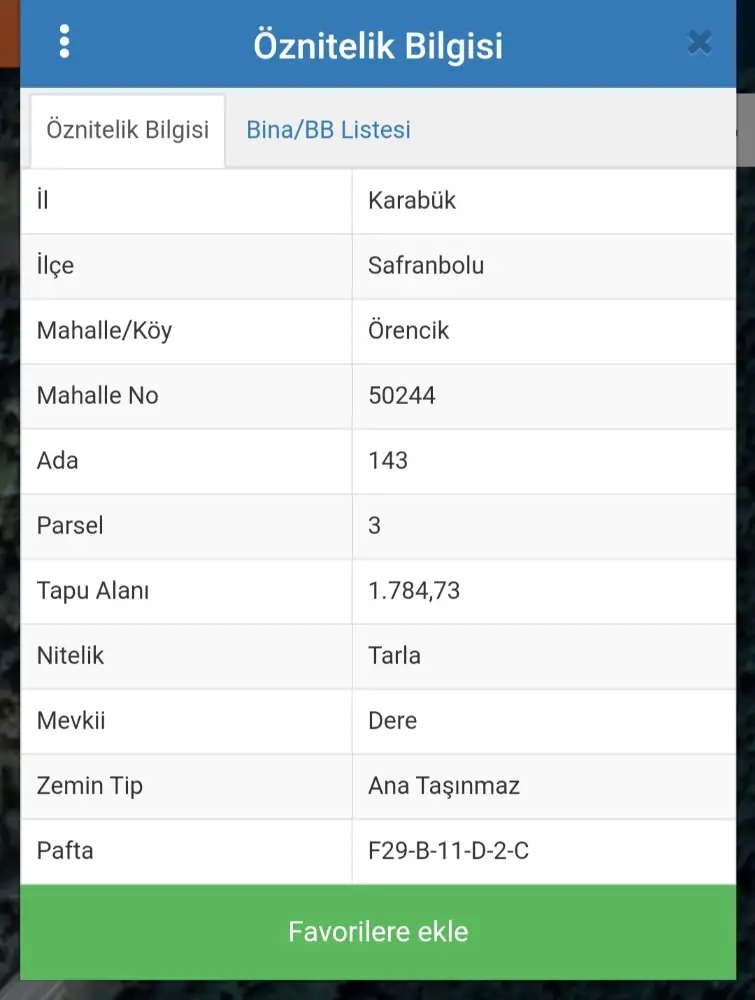Tap the Favorilere ekle button

(378, 932)
